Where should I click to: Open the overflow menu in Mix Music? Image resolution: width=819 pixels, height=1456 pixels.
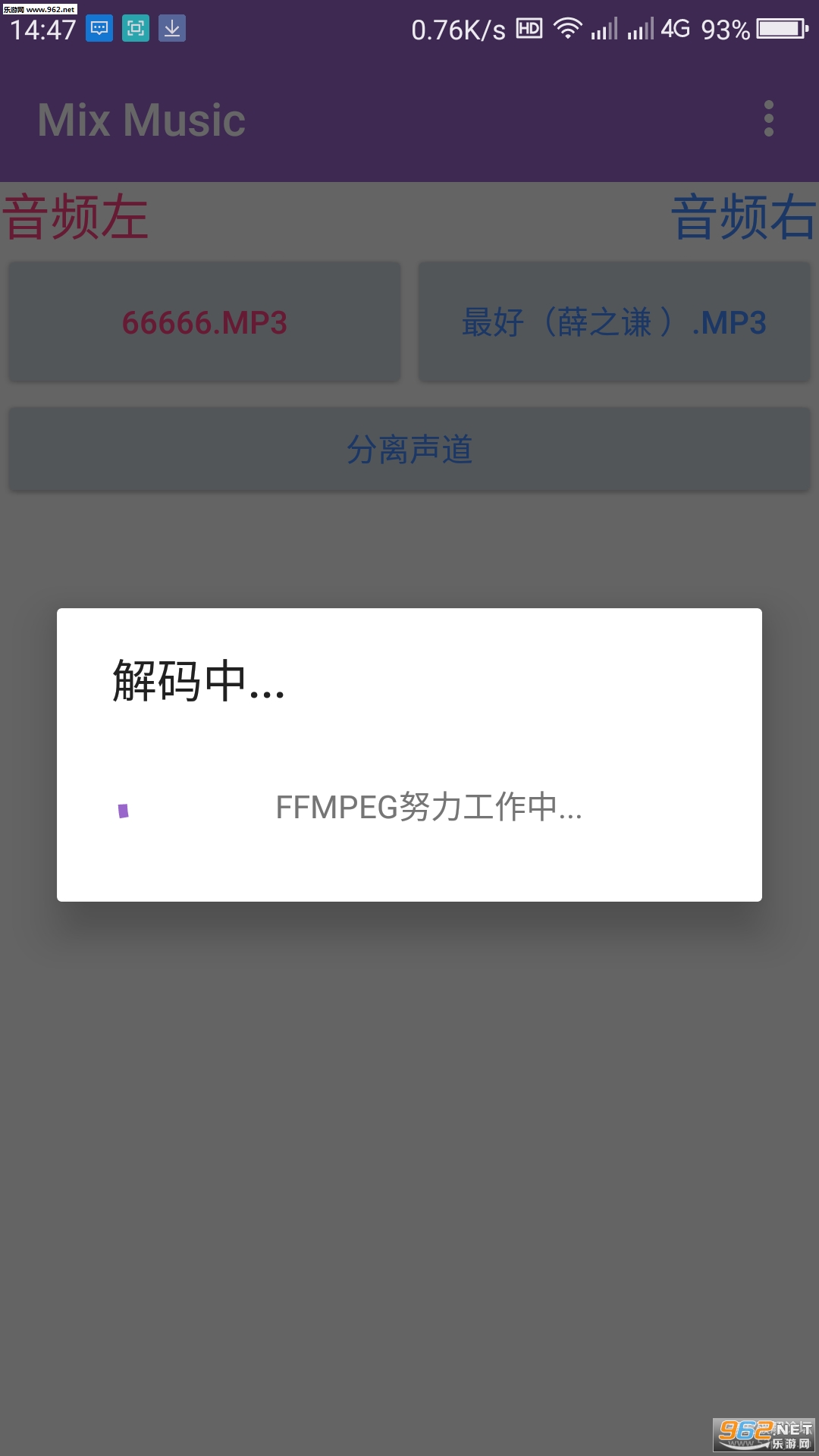coord(768,119)
